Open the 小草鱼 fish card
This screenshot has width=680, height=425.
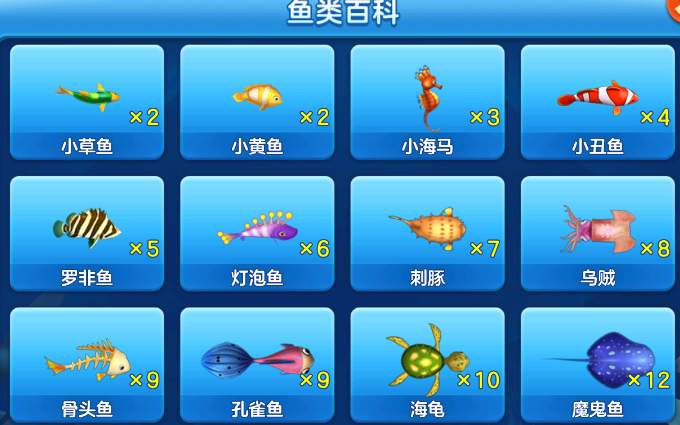click(x=87, y=102)
